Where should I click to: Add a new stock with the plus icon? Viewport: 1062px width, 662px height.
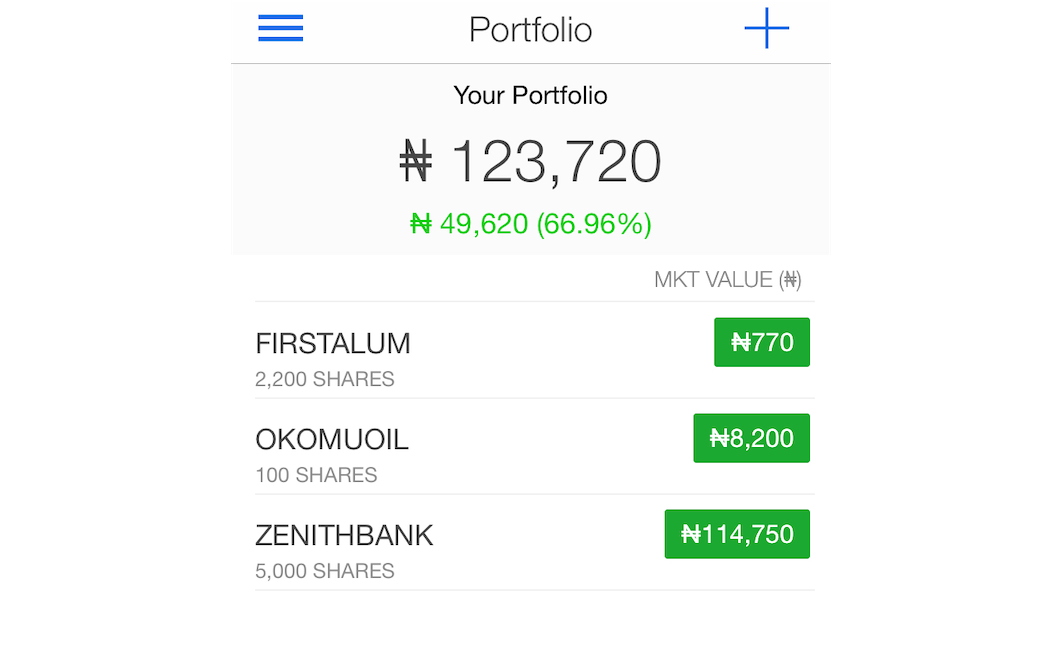click(767, 30)
